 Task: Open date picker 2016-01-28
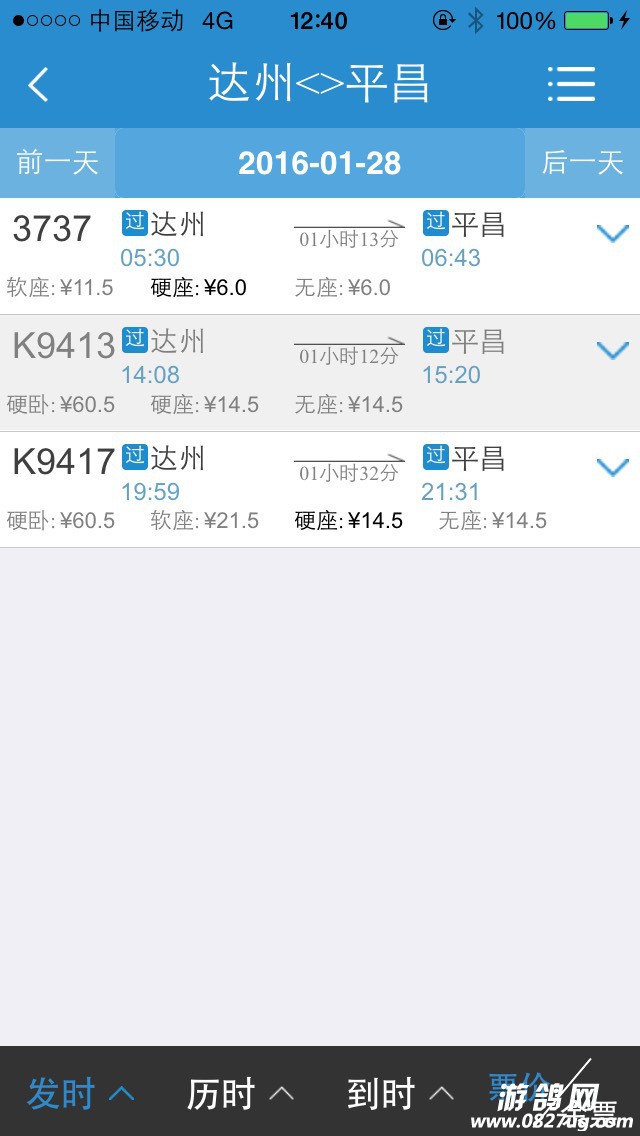pyautogui.click(x=320, y=163)
